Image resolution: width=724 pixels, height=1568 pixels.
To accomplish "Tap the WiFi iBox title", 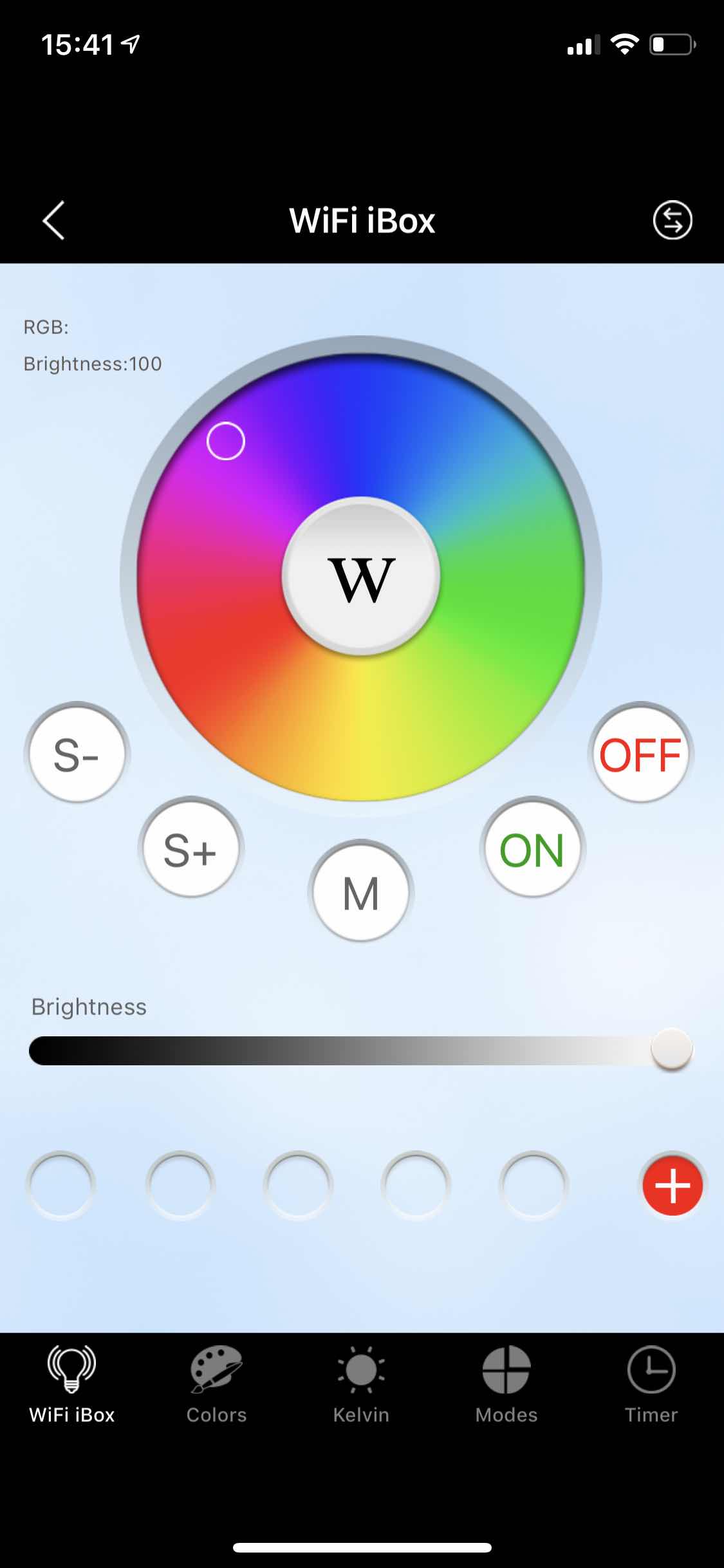I will pyautogui.click(x=362, y=220).
